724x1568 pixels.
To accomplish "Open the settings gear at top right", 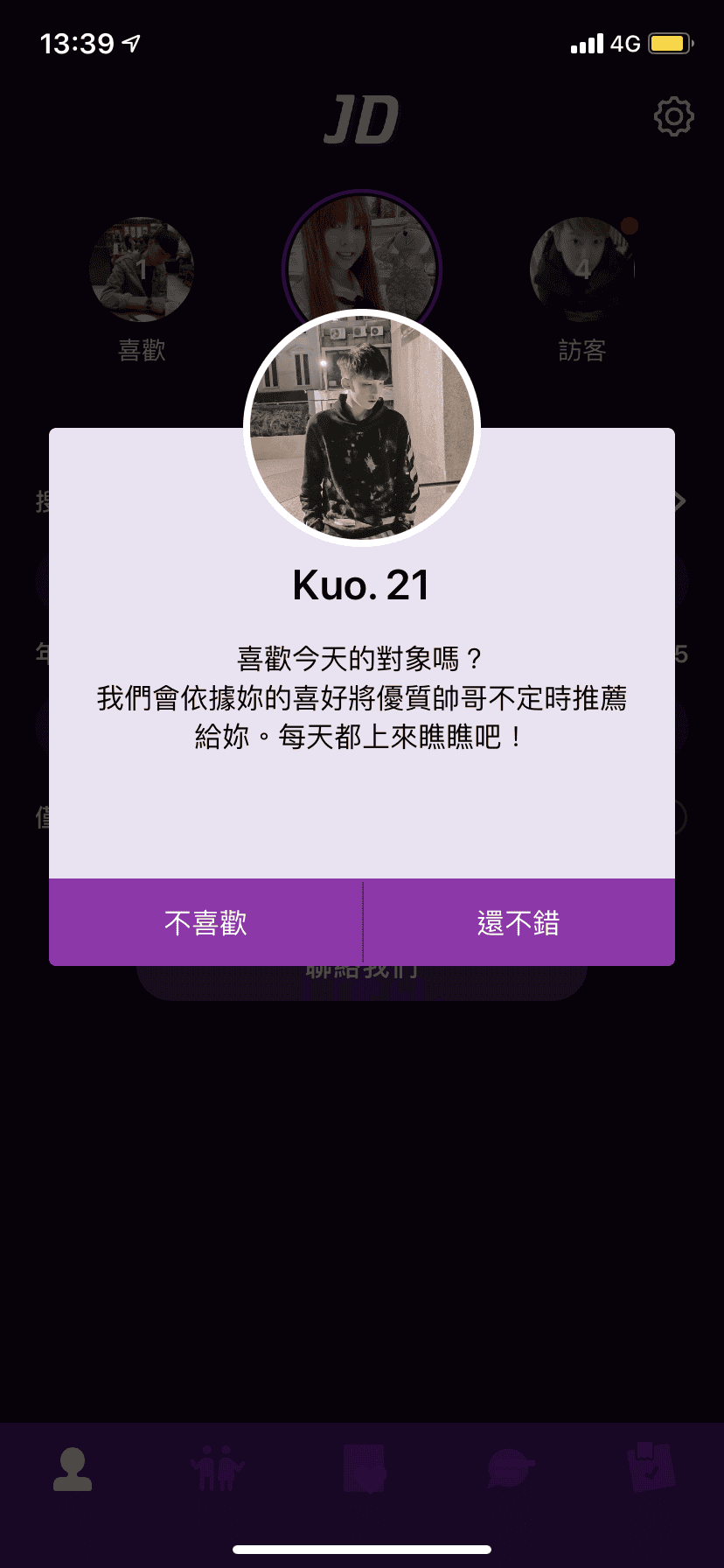I will 672,116.
